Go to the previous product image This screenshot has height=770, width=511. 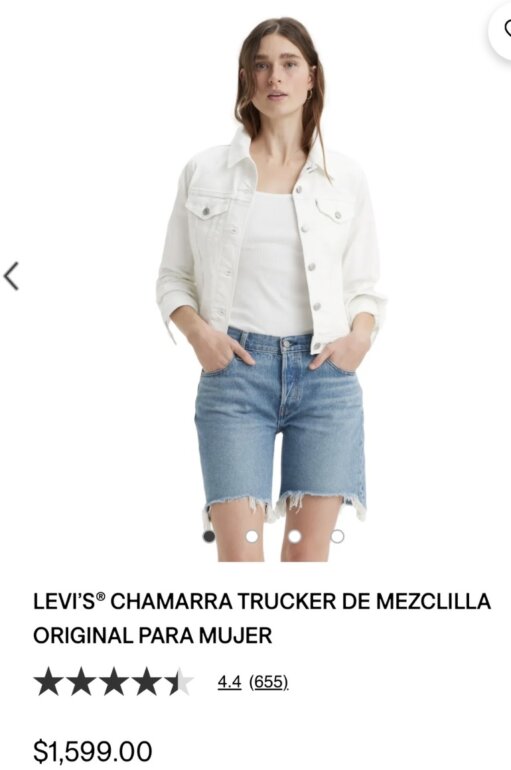pos(11,276)
